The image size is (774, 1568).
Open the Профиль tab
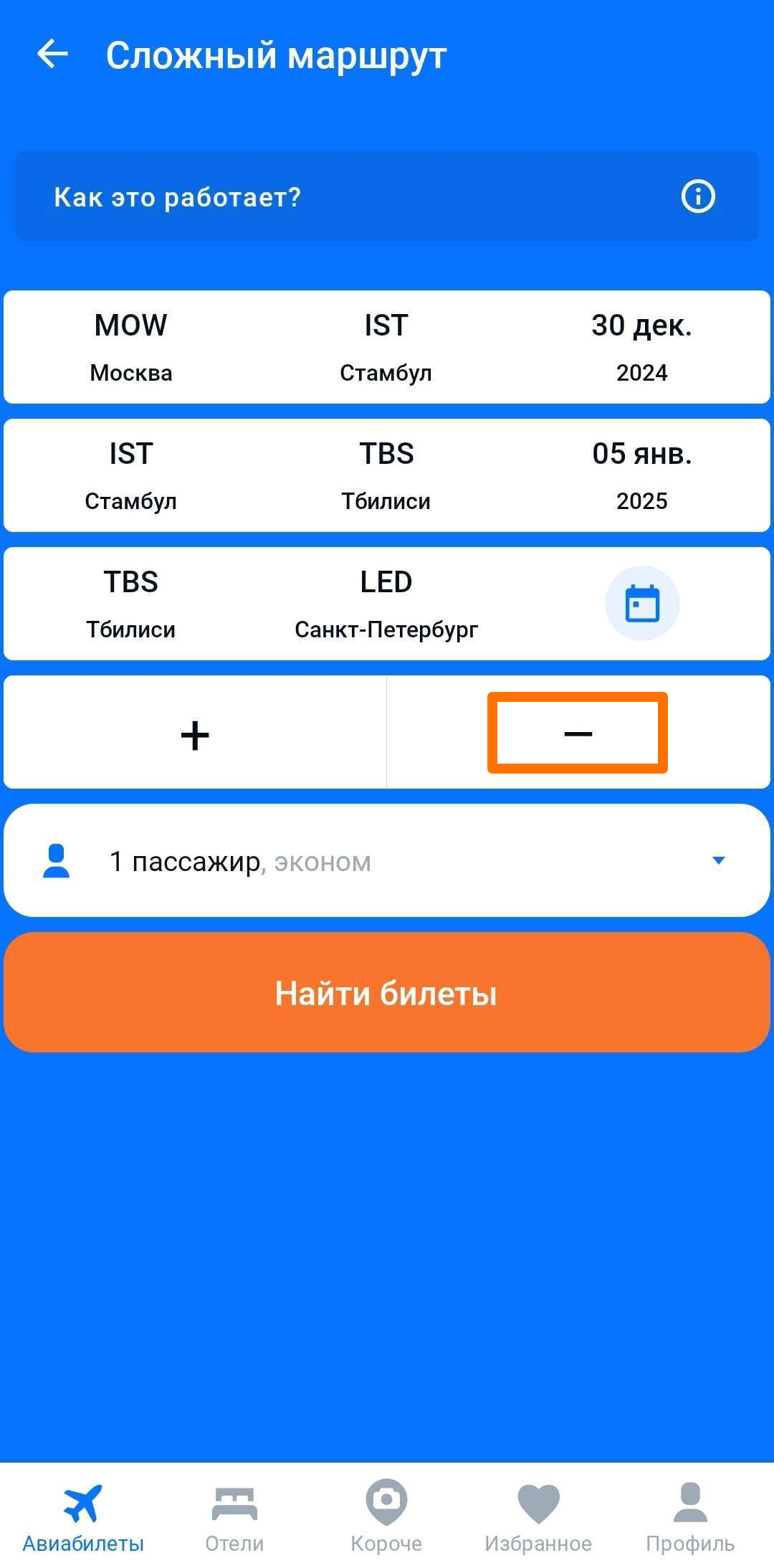pyautogui.click(x=690, y=1516)
